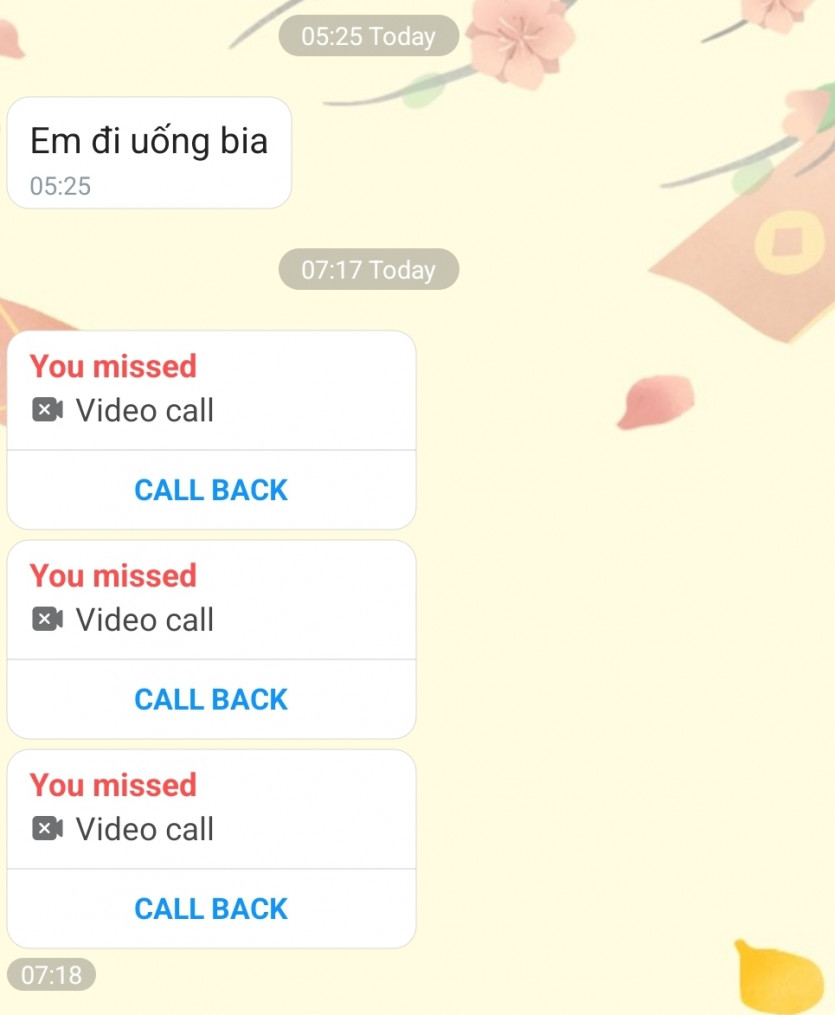The width and height of the screenshot is (835, 1015).
Task: Return the last missed video call before 07:18
Action: click(211, 908)
